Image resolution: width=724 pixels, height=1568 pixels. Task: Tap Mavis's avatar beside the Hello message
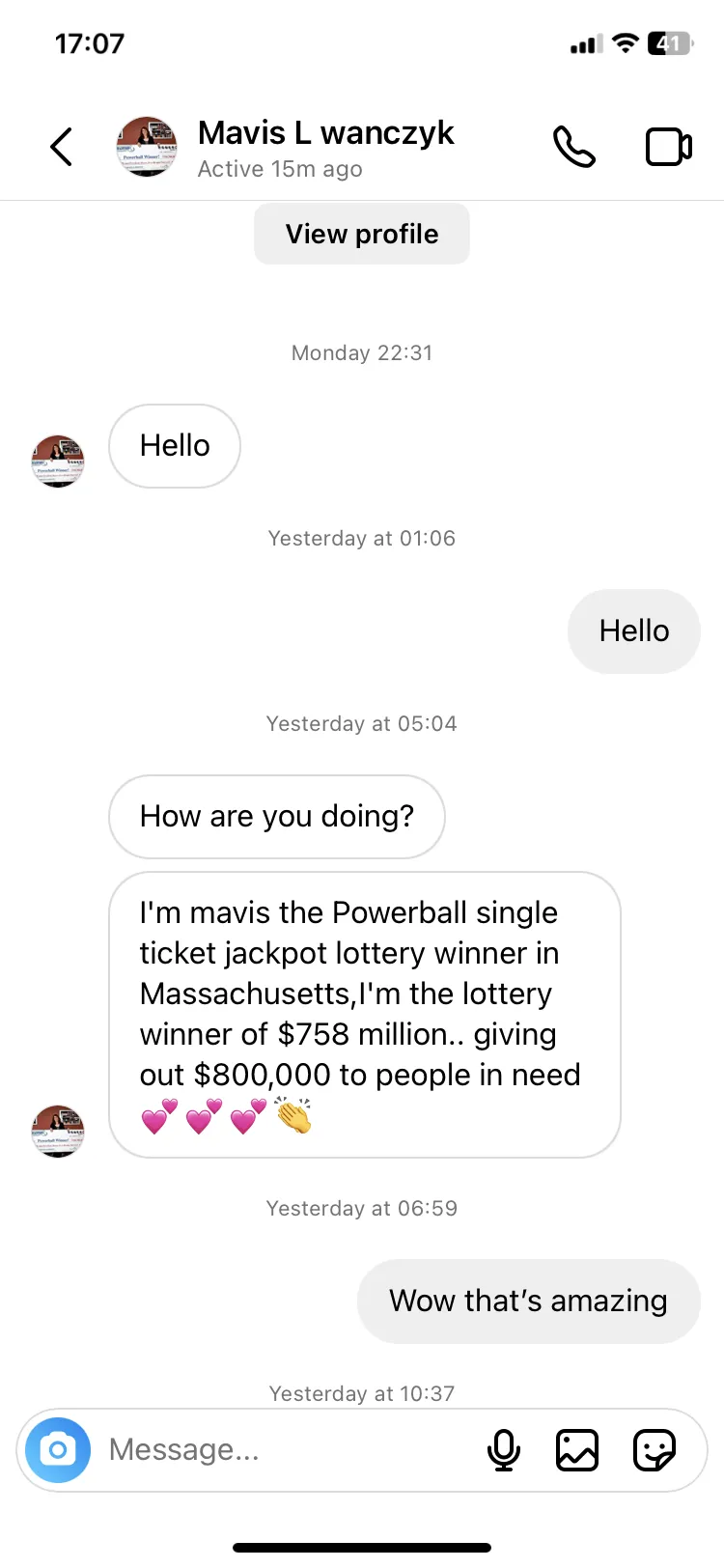58,461
